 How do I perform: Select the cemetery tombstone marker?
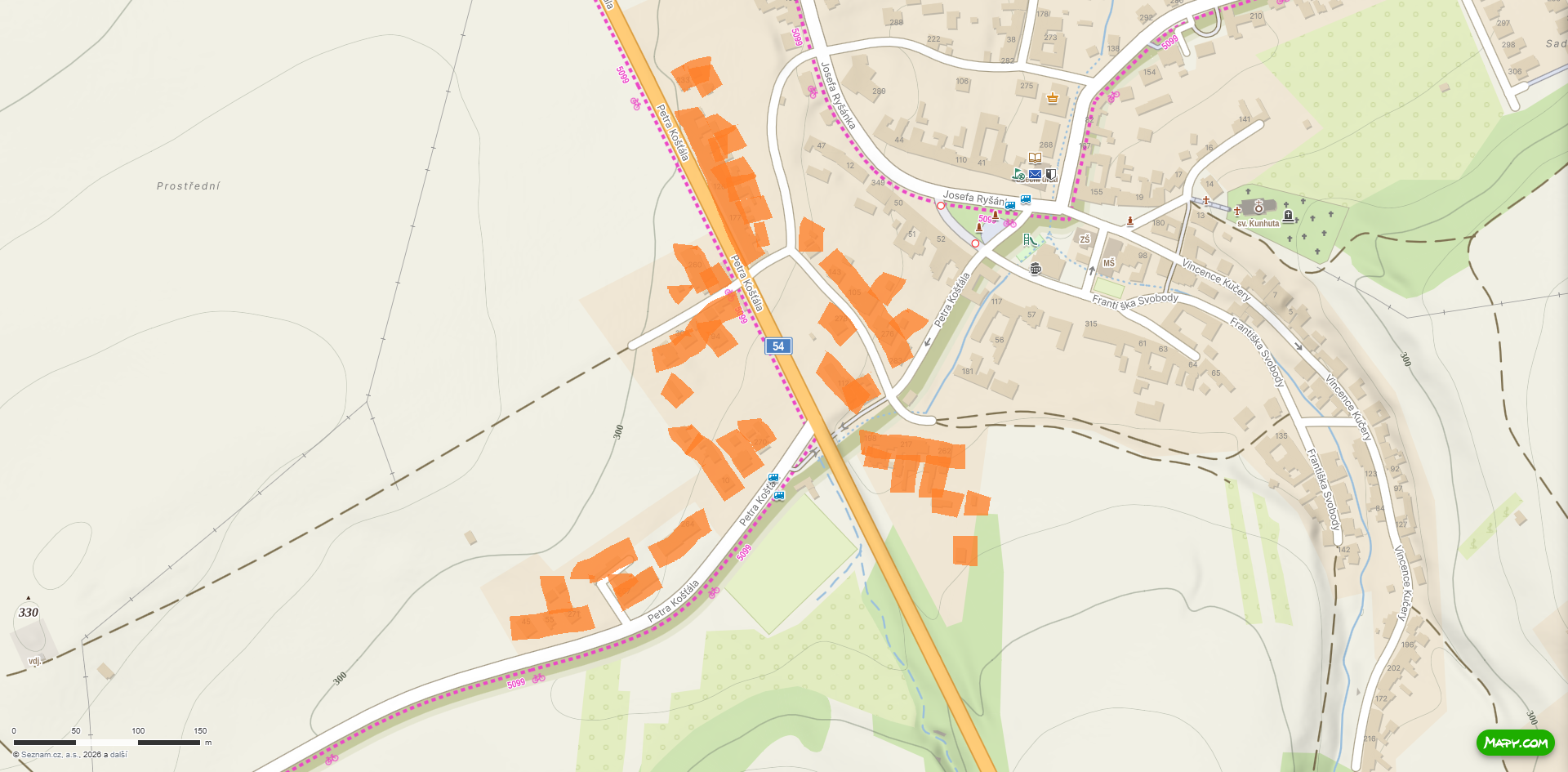[1288, 216]
